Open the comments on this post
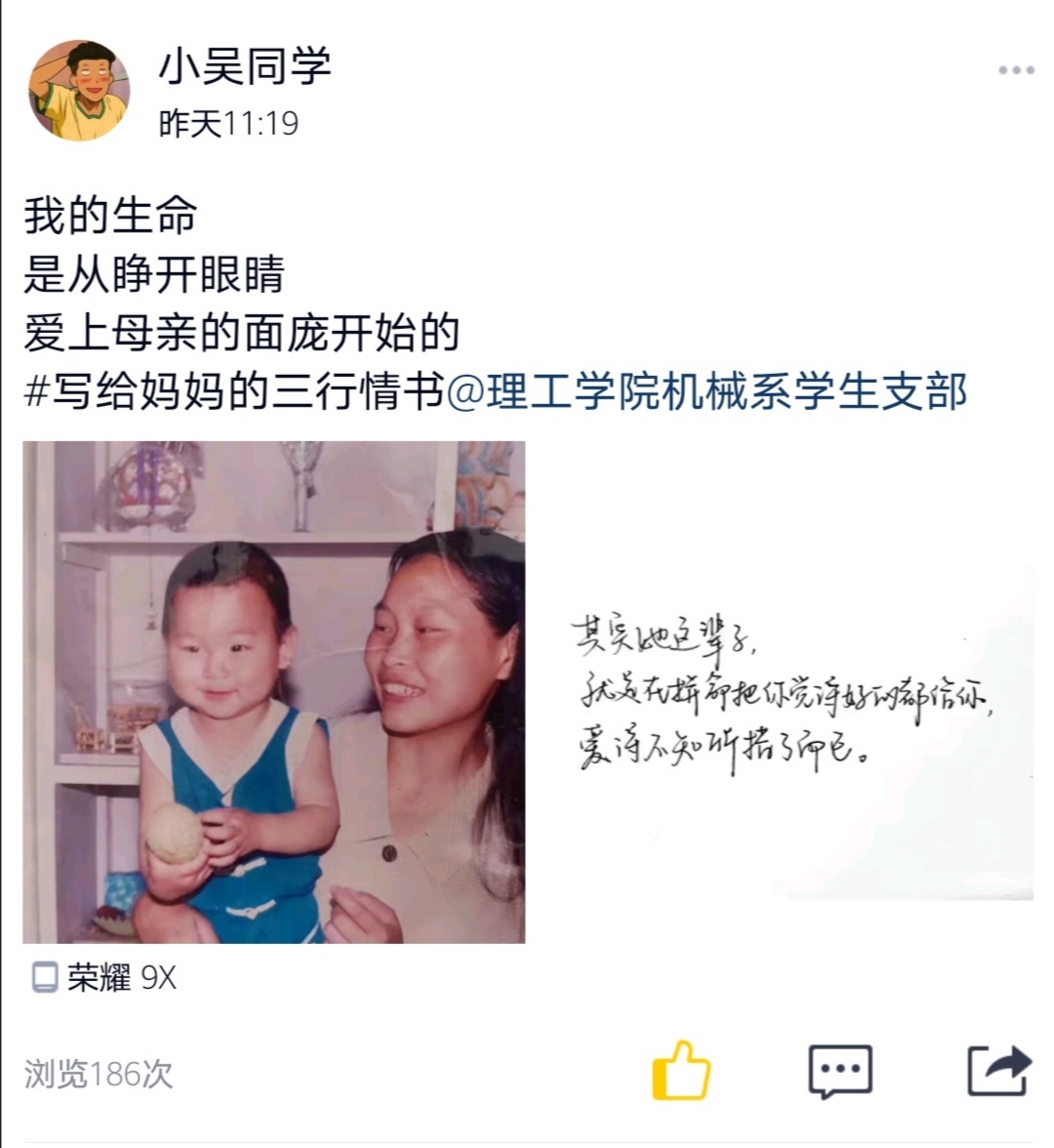This screenshot has width=1054, height=1148. 839,1071
